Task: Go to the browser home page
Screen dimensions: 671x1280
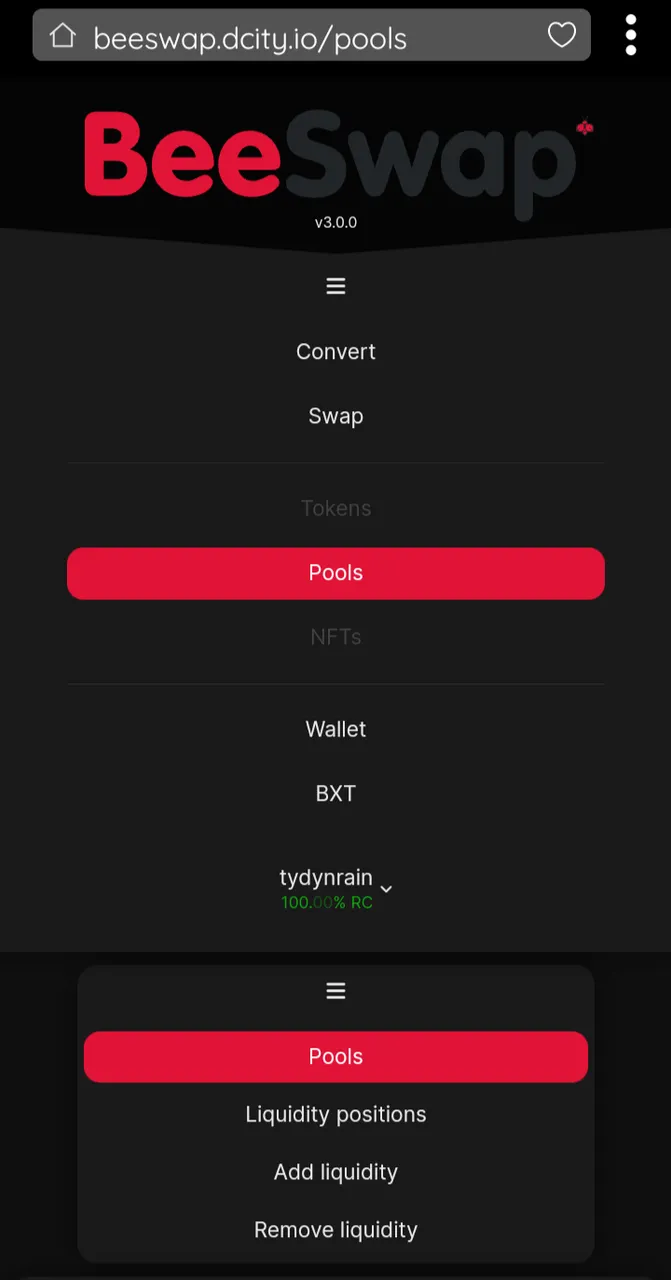Action: pyautogui.click(x=63, y=37)
